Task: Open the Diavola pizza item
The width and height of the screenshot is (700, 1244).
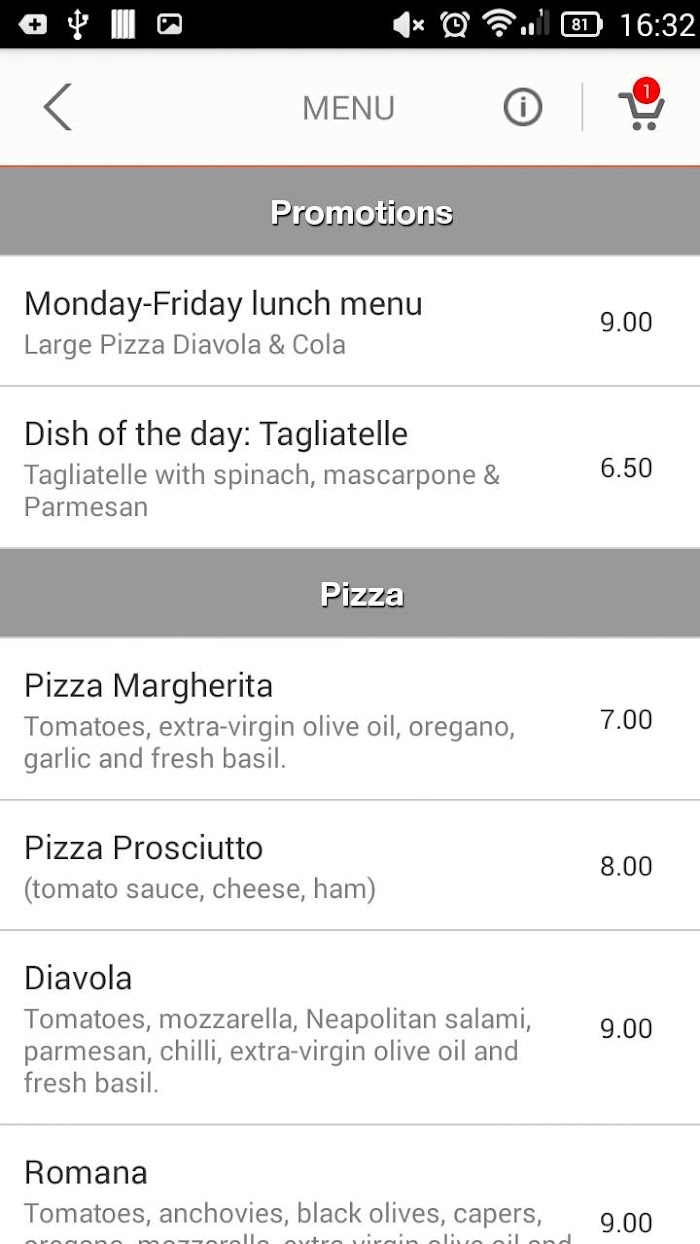Action: [350, 1028]
